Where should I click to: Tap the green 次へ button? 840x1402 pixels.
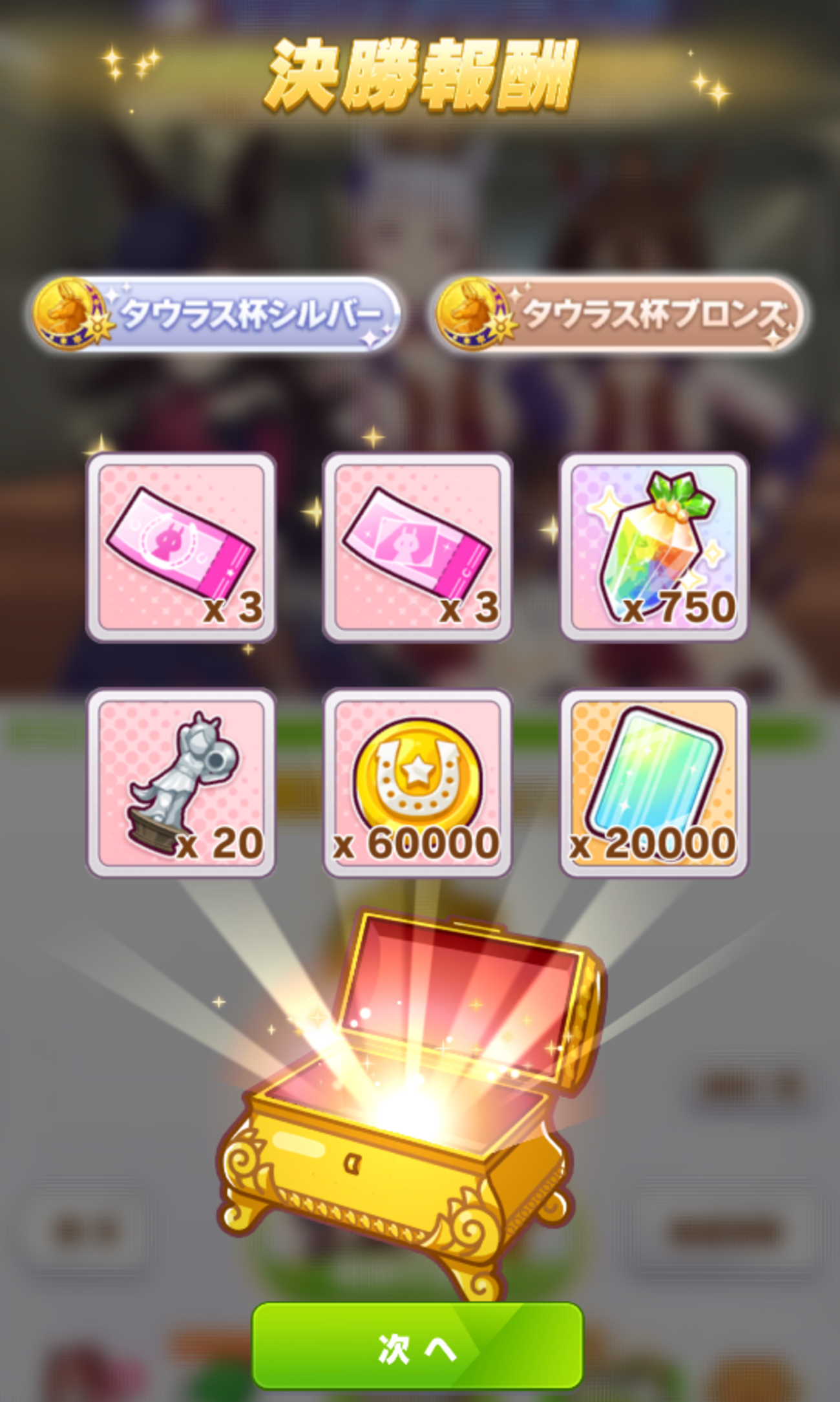[x=417, y=1346]
